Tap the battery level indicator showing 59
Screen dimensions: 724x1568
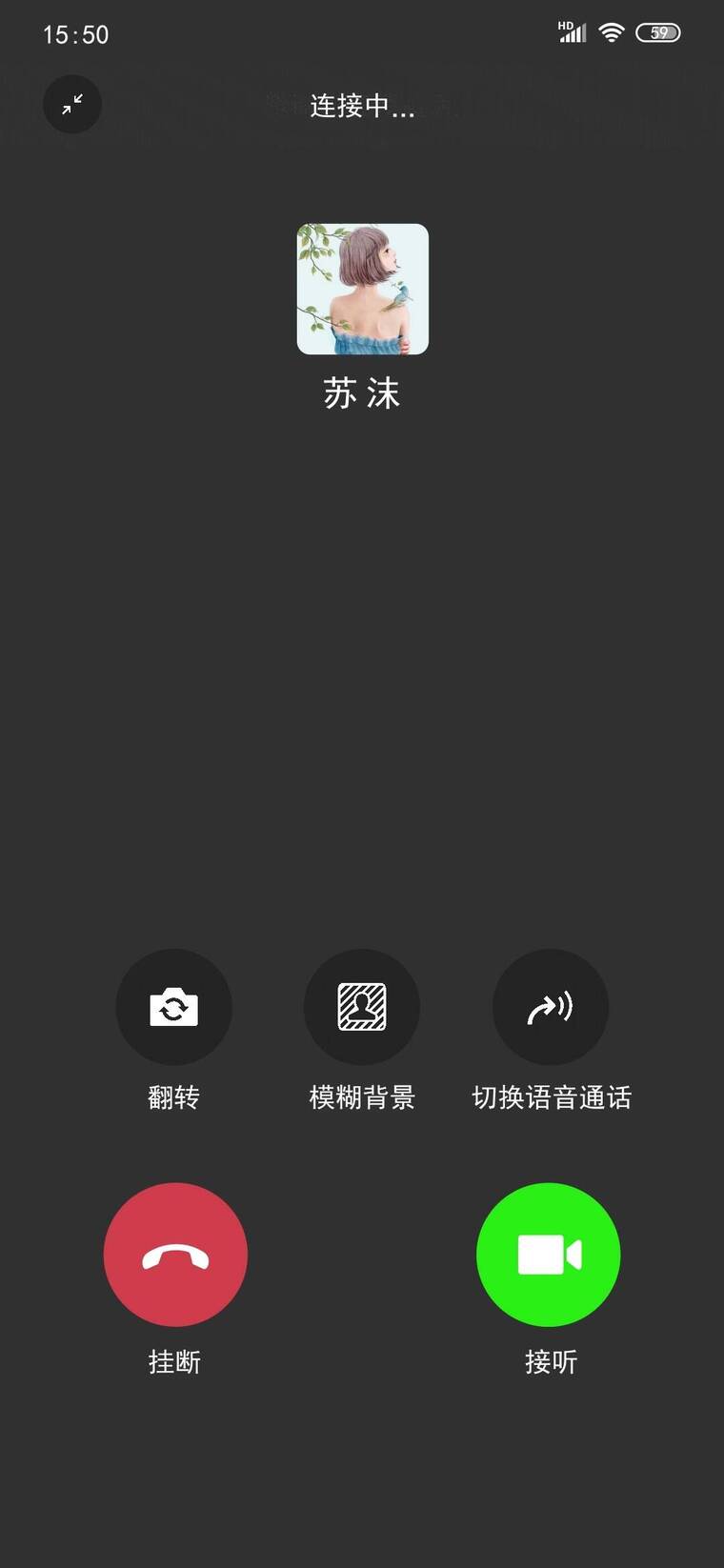coord(659,31)
